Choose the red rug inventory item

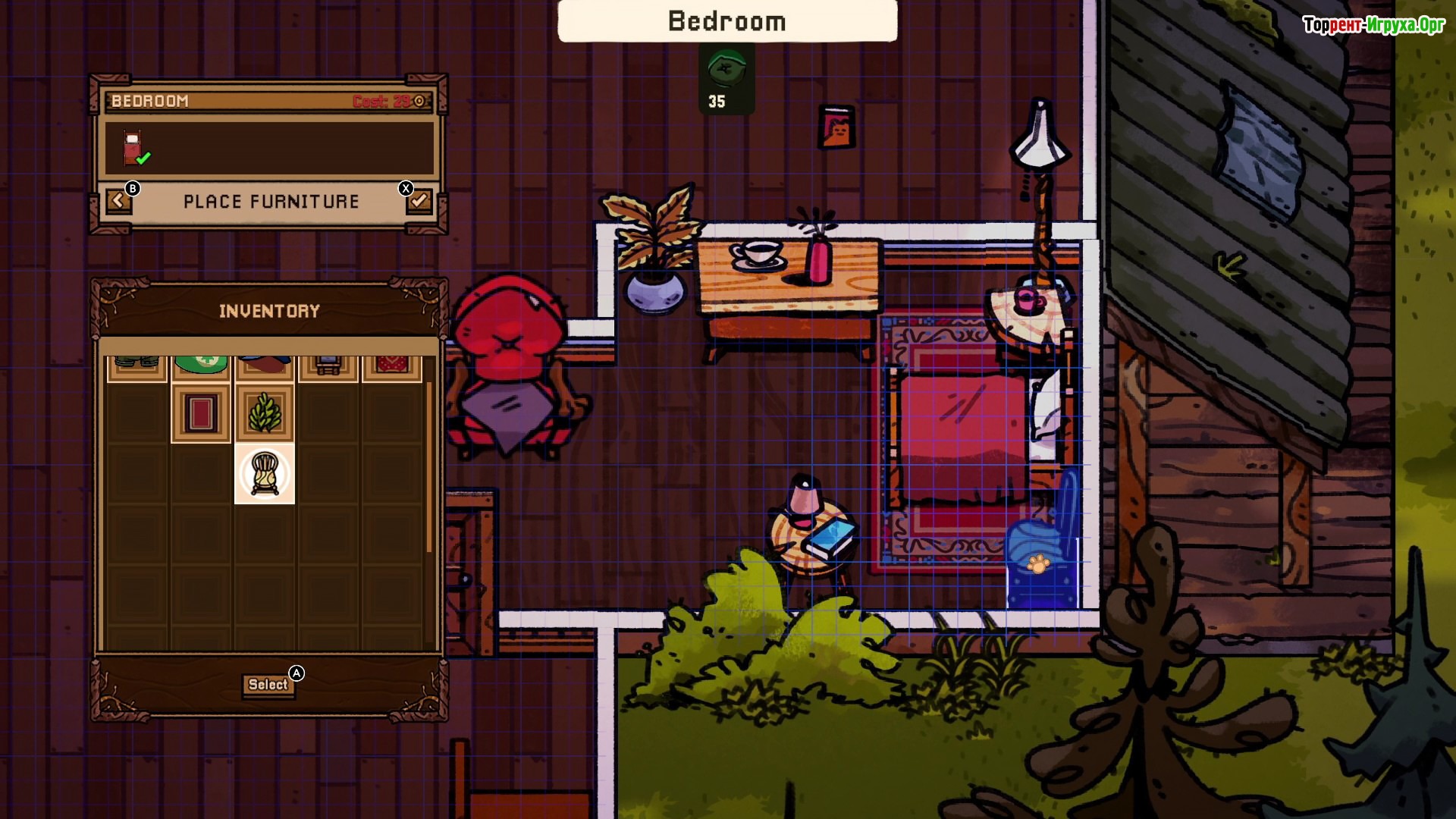[x=201, y=413]
